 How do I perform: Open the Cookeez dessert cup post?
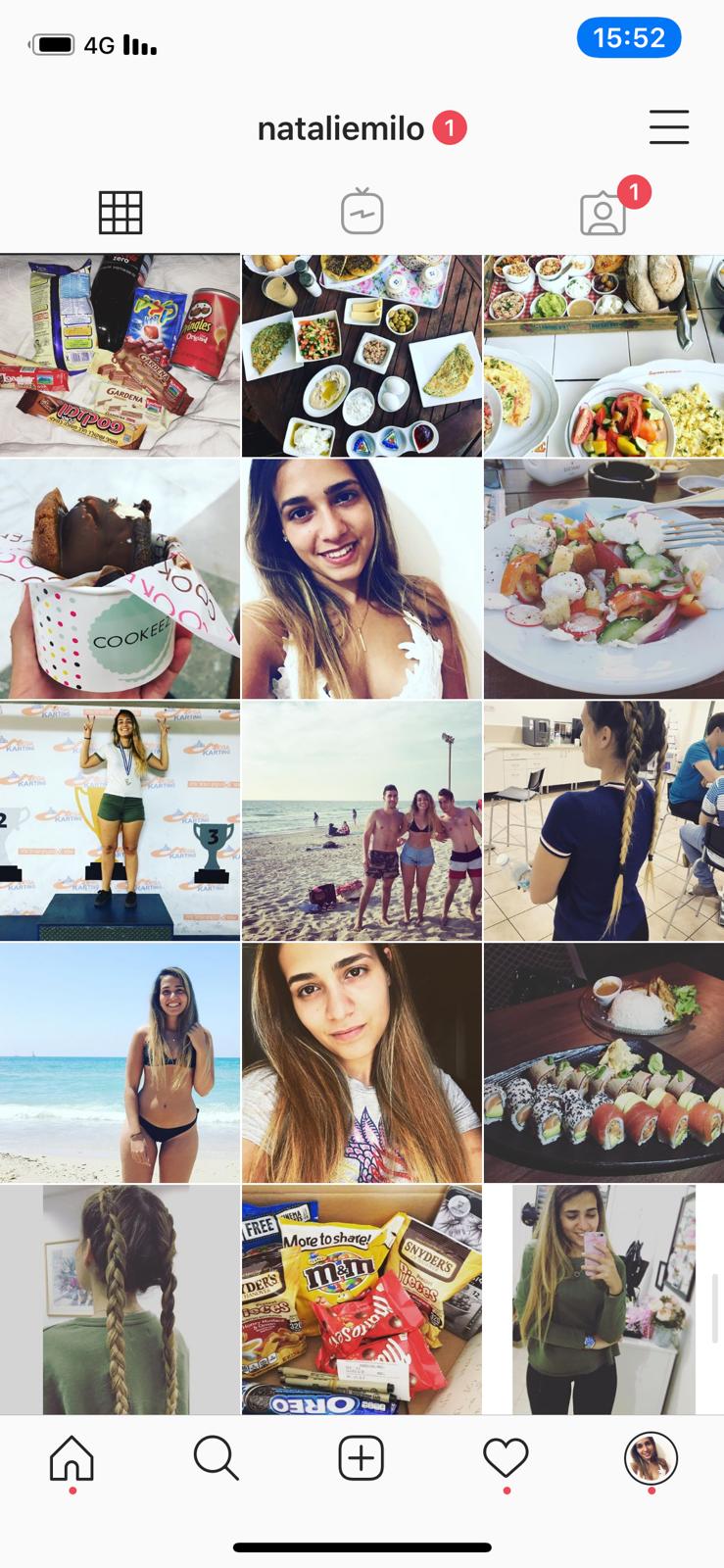(120, 579)
